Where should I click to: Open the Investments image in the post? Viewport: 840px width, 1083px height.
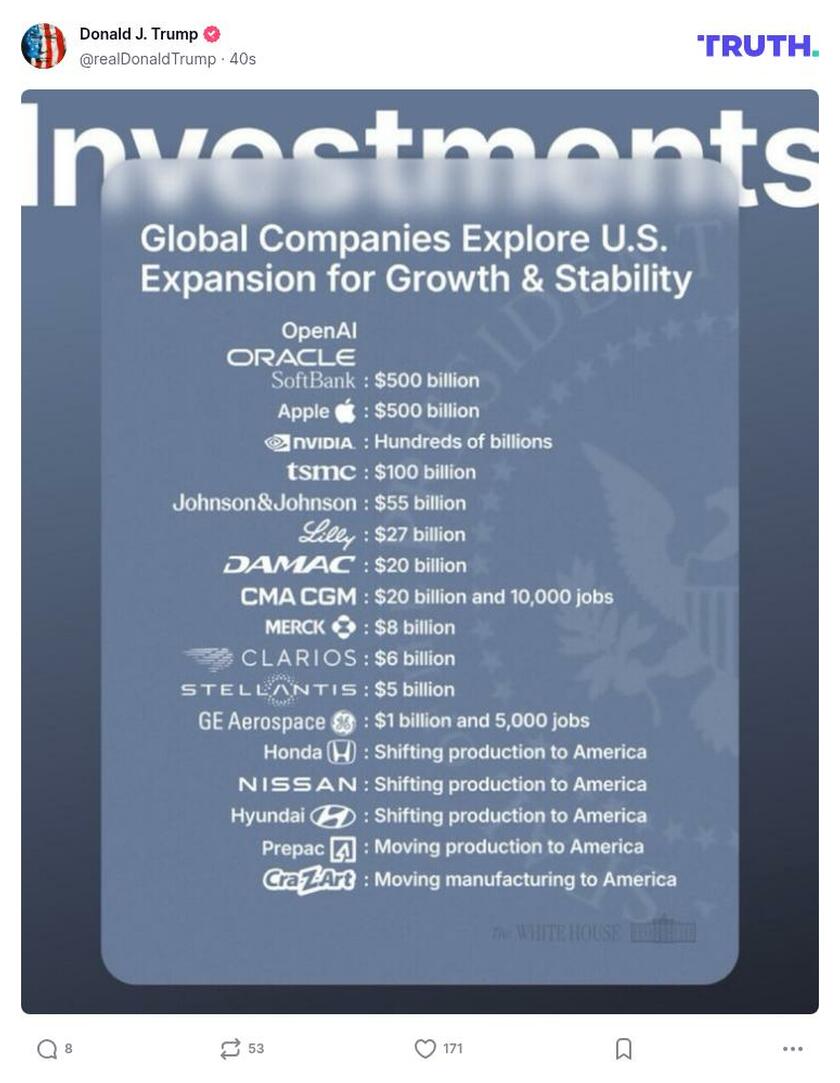[x=420, y=550]
